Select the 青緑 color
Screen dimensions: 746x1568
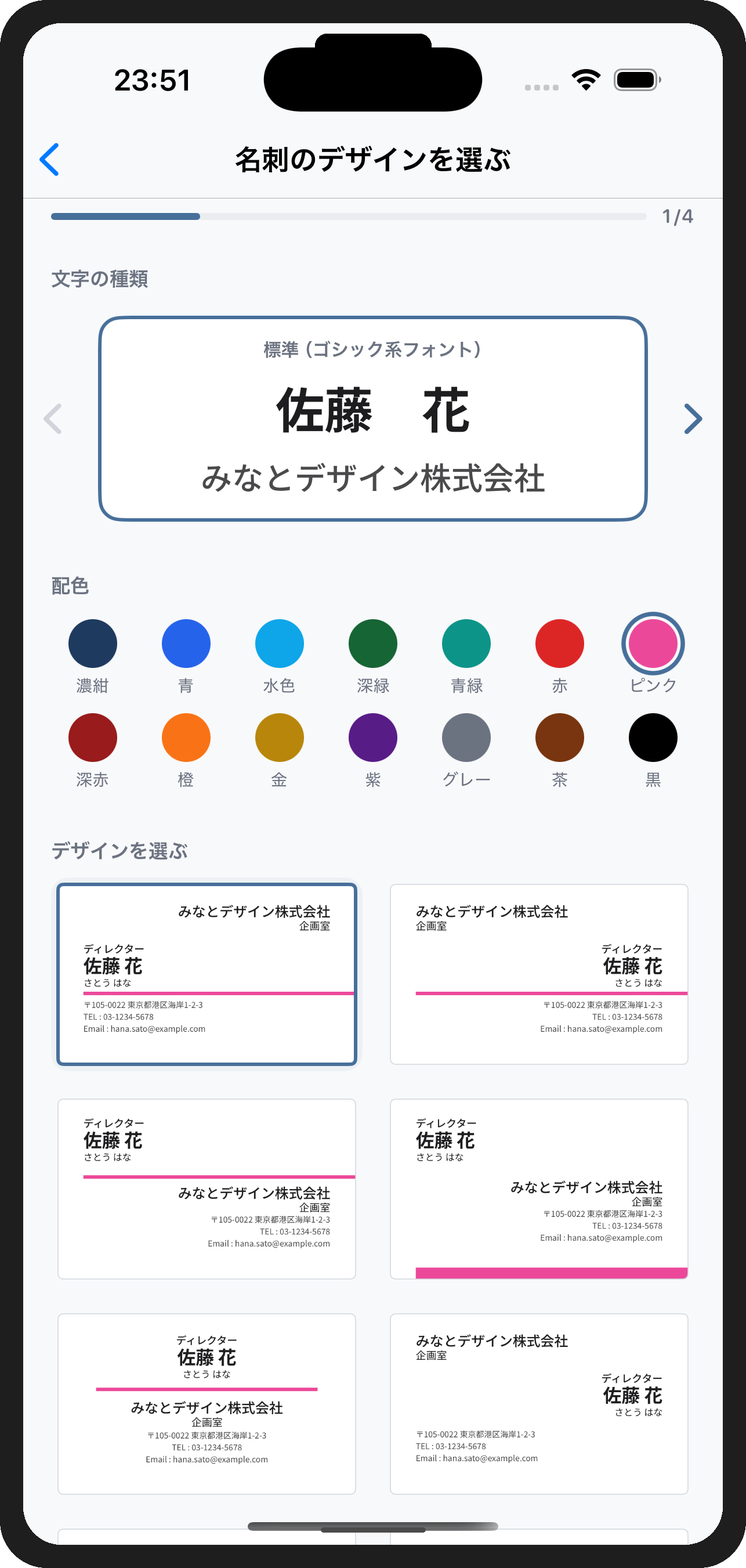[x=466, y=643]
